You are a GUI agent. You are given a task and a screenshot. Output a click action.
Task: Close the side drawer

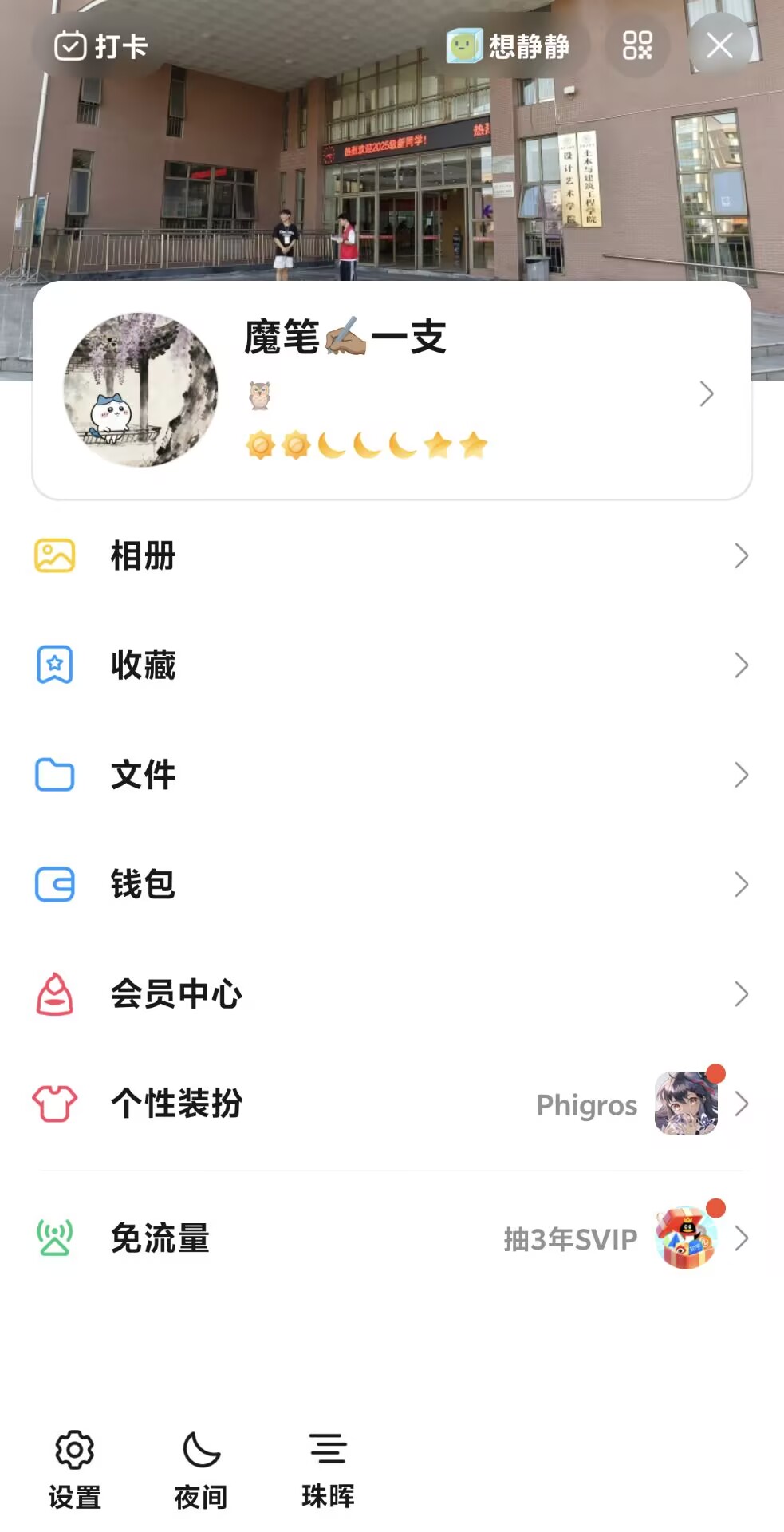click(719, 46)
